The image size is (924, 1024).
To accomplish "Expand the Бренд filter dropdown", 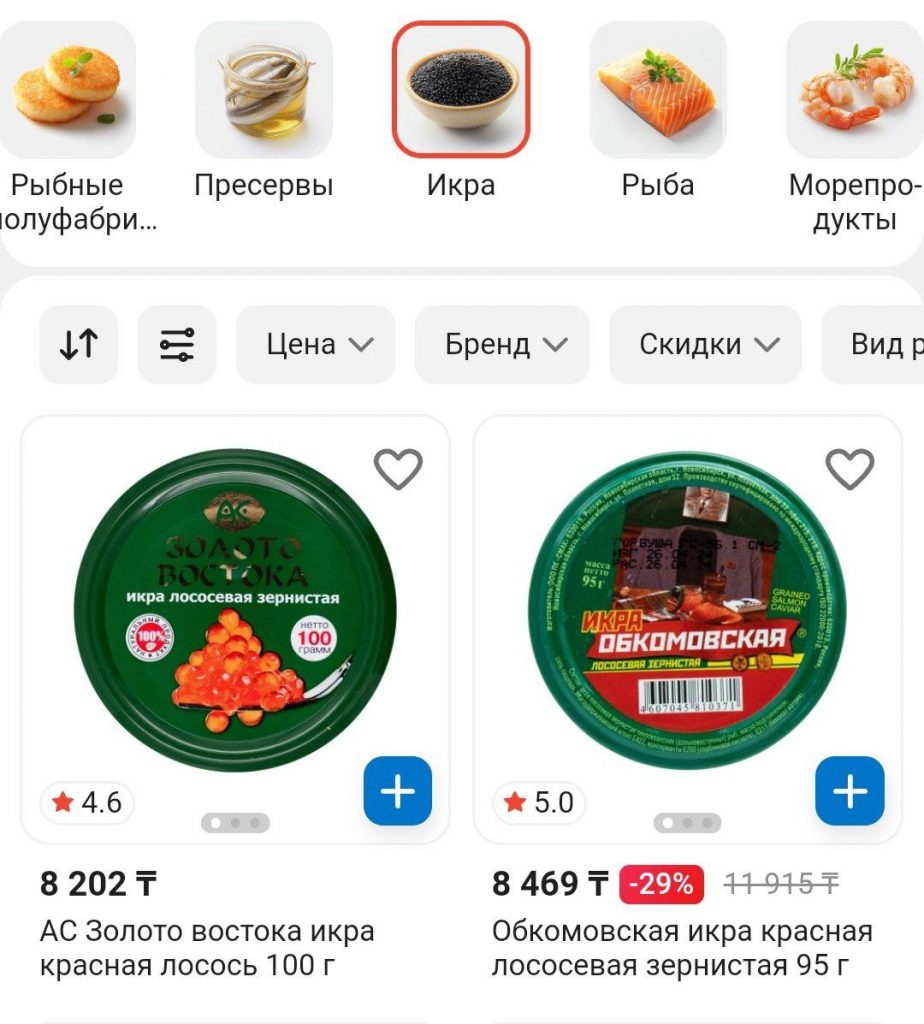I will click(502, 345).
